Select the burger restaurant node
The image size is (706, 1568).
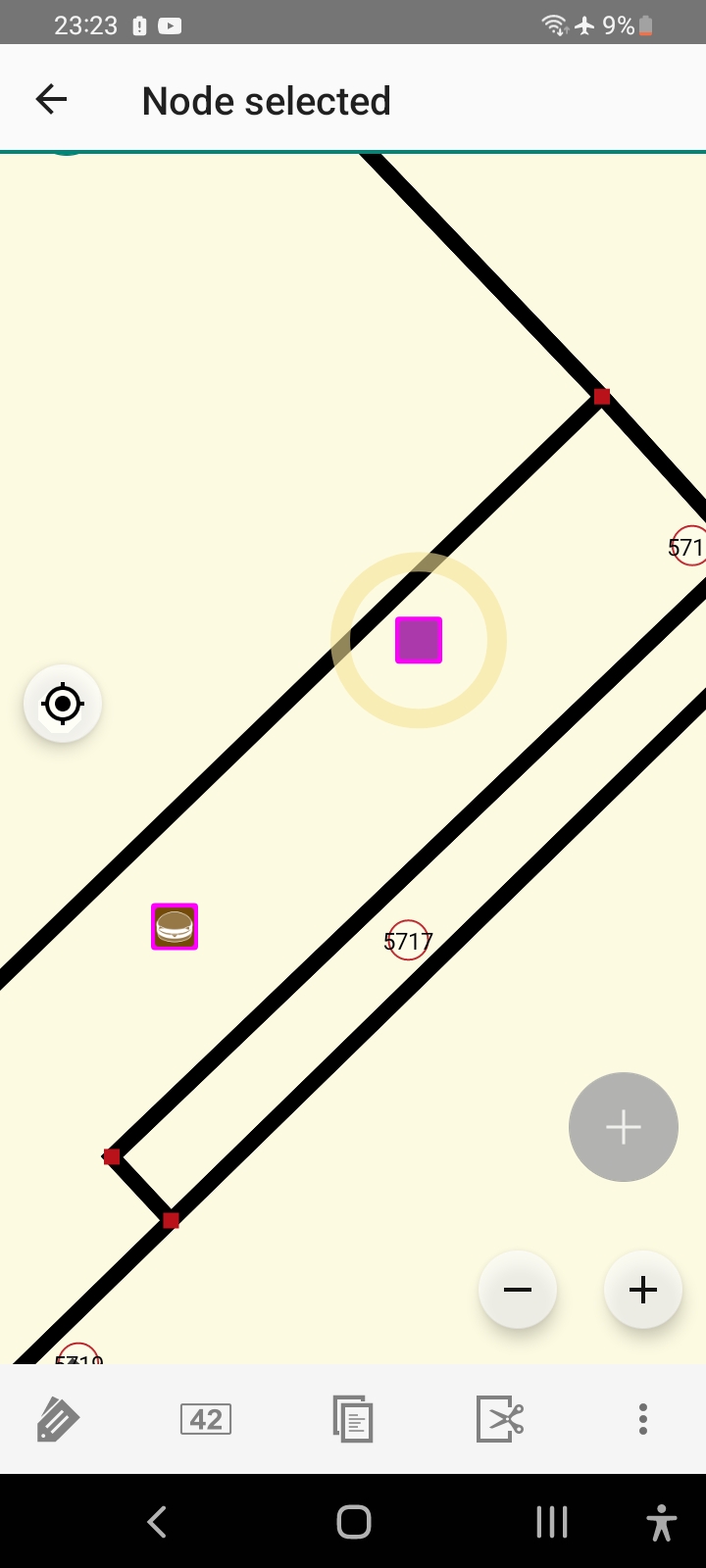point(175,926)
